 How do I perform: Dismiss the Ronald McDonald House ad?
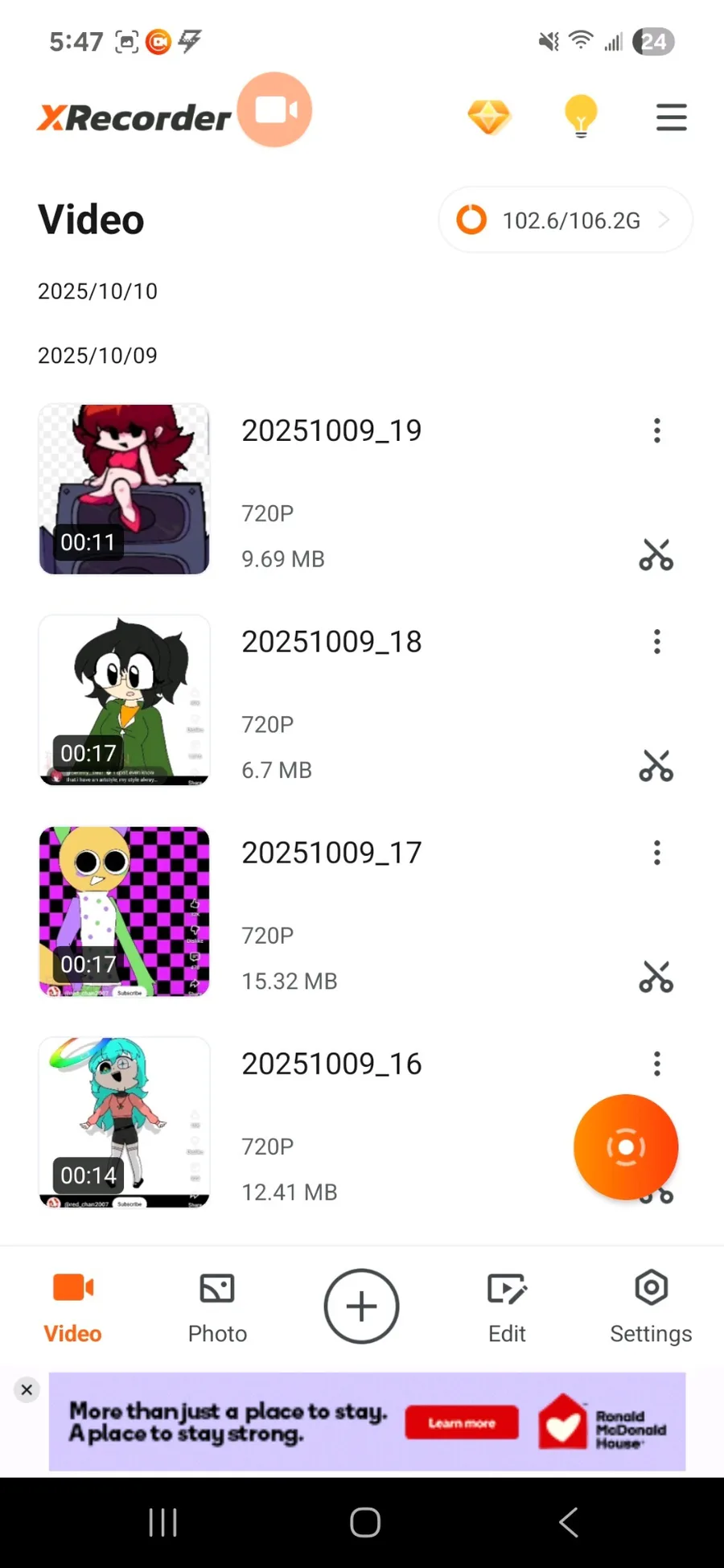click(x=27, y=1389)
